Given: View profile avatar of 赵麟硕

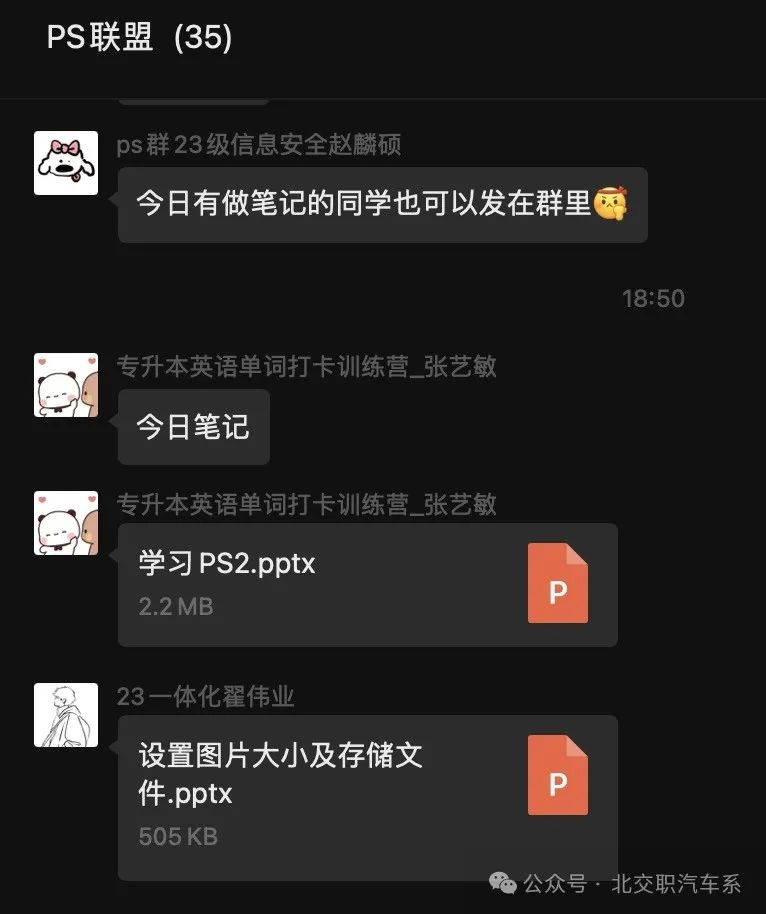Looking at the screenshot, I should (x=66, y=163).
